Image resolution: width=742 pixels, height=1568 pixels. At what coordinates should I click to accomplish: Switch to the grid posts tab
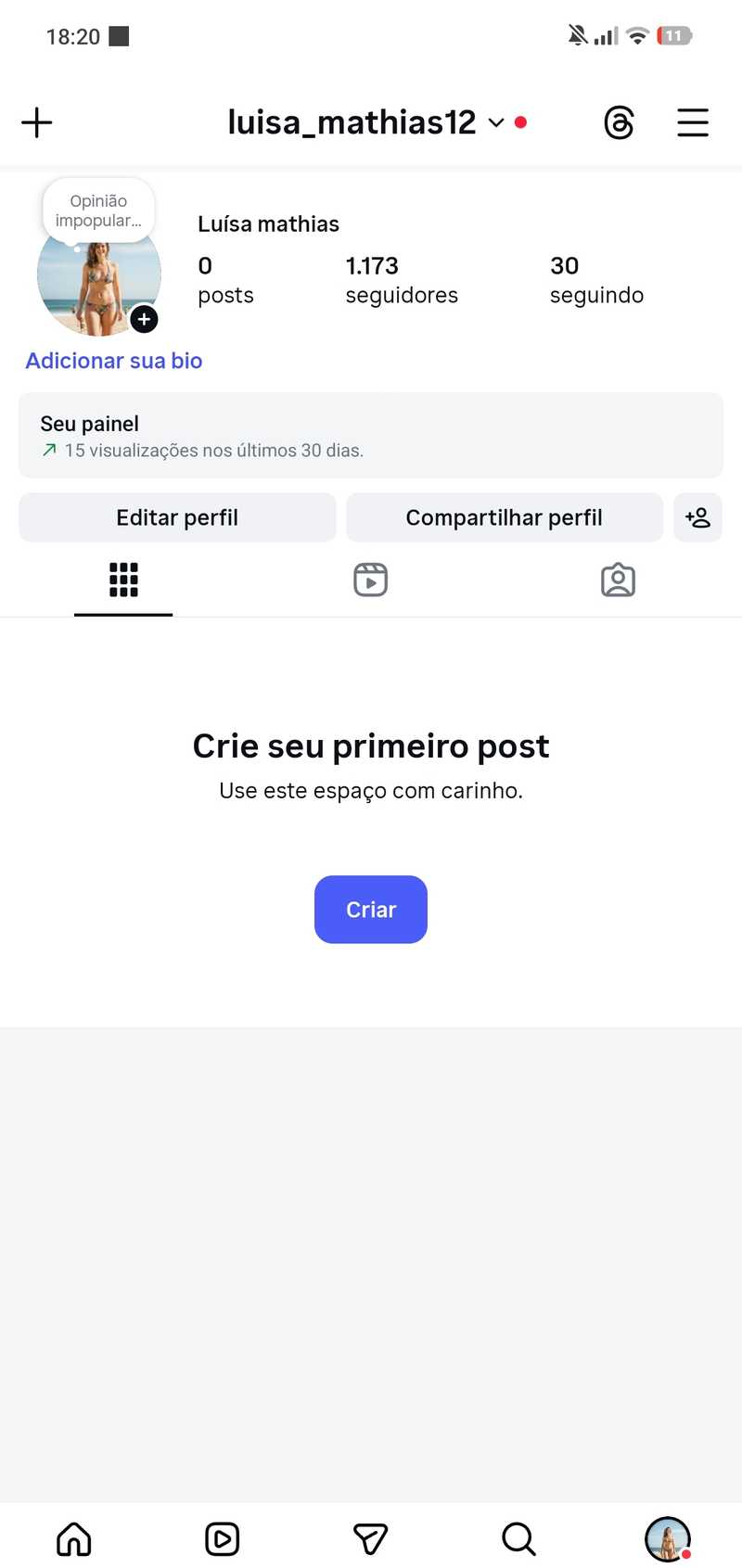click(123, 580)
